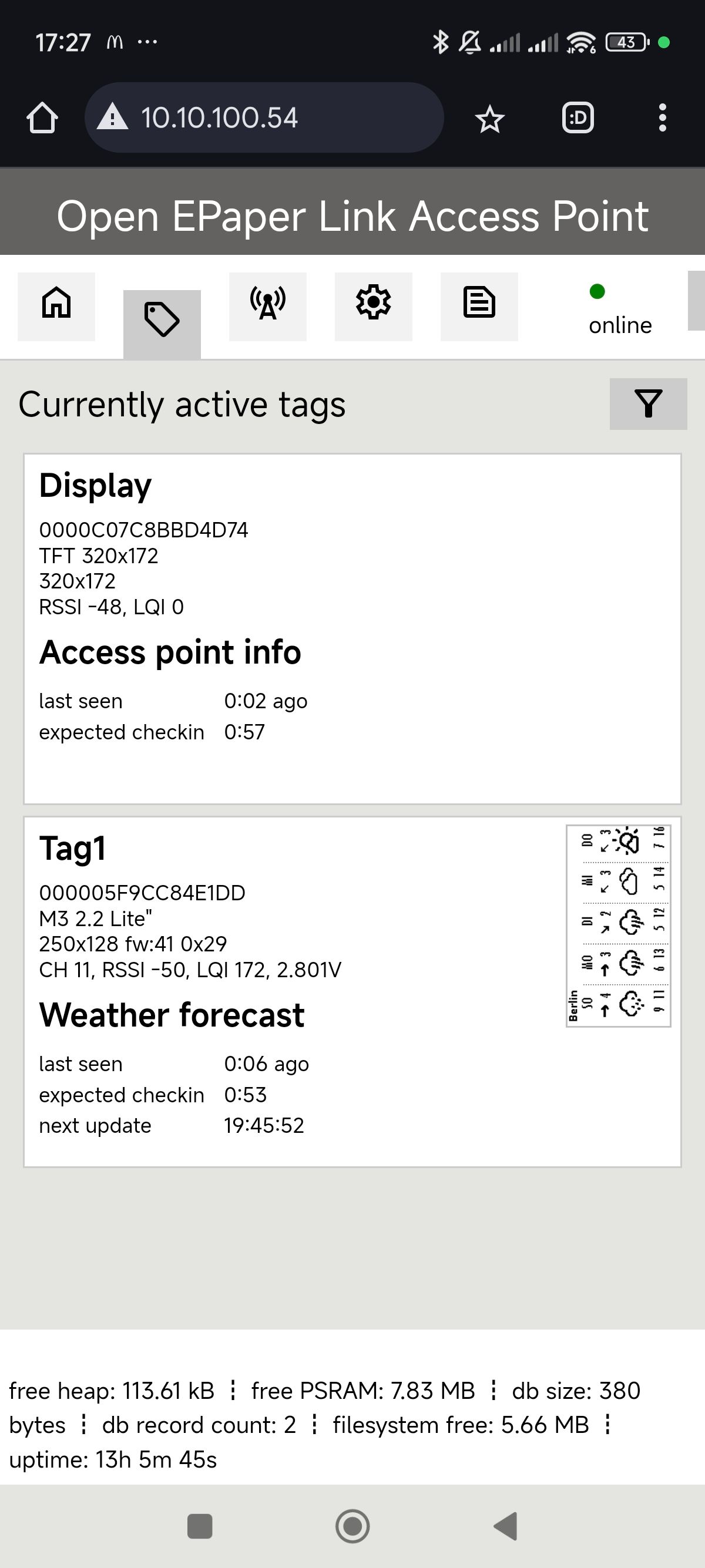This screenshot has width=705, height=1568.
Task: Open the browser tab switcher
Action: (577, 117)
